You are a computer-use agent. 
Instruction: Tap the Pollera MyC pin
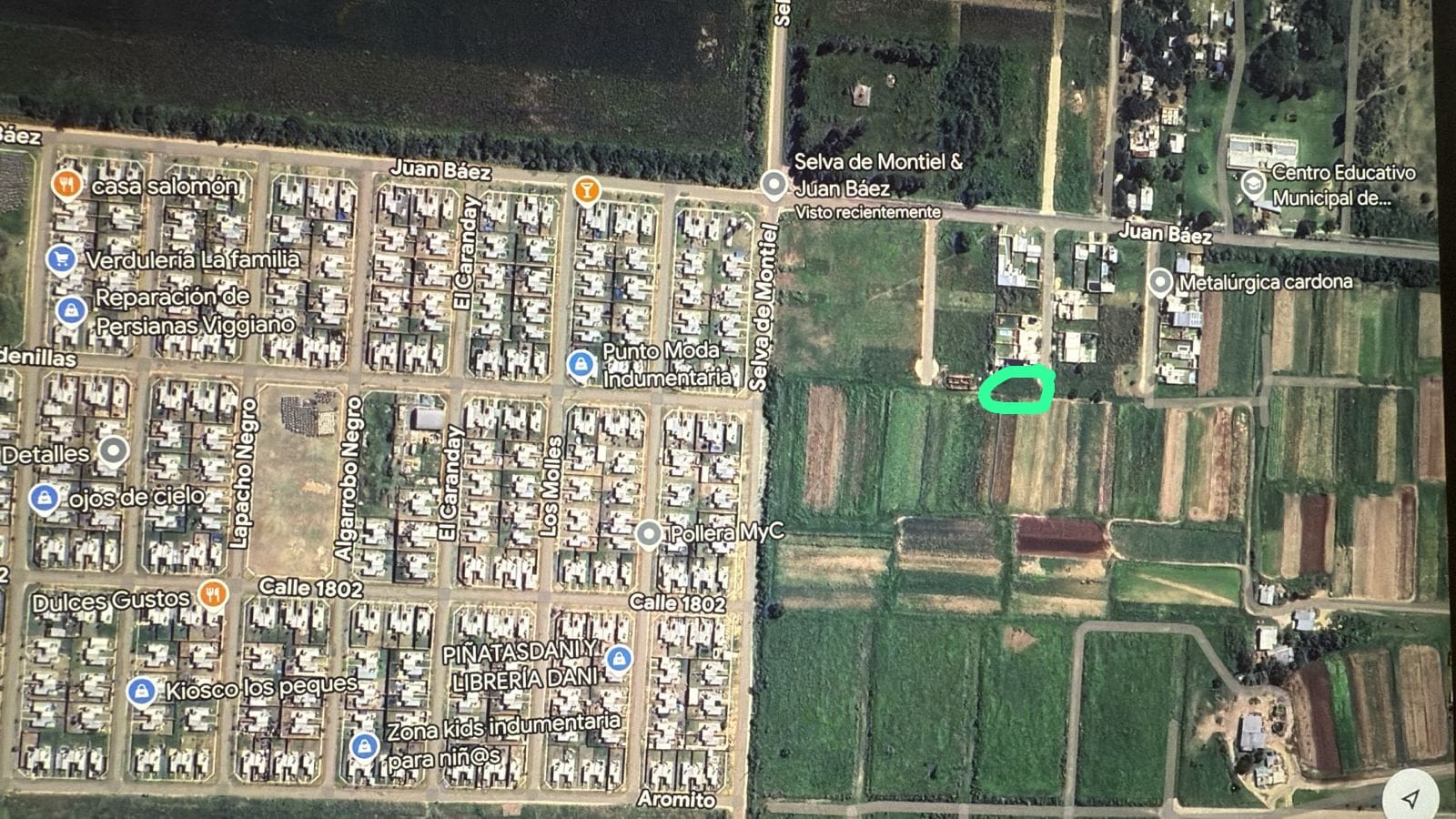tap(648, 533)
